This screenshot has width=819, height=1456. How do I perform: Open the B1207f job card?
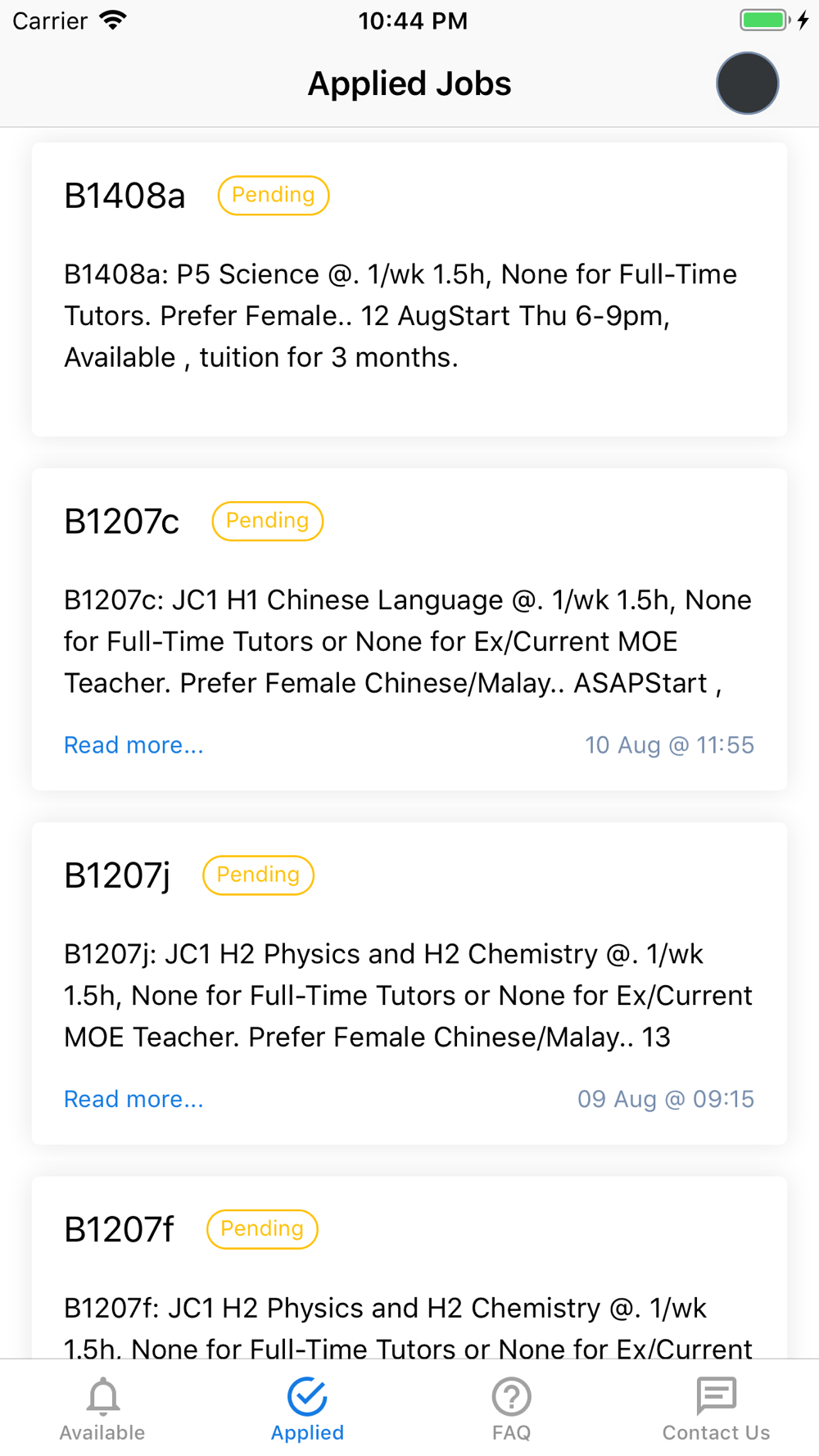tap(409, 1268)
